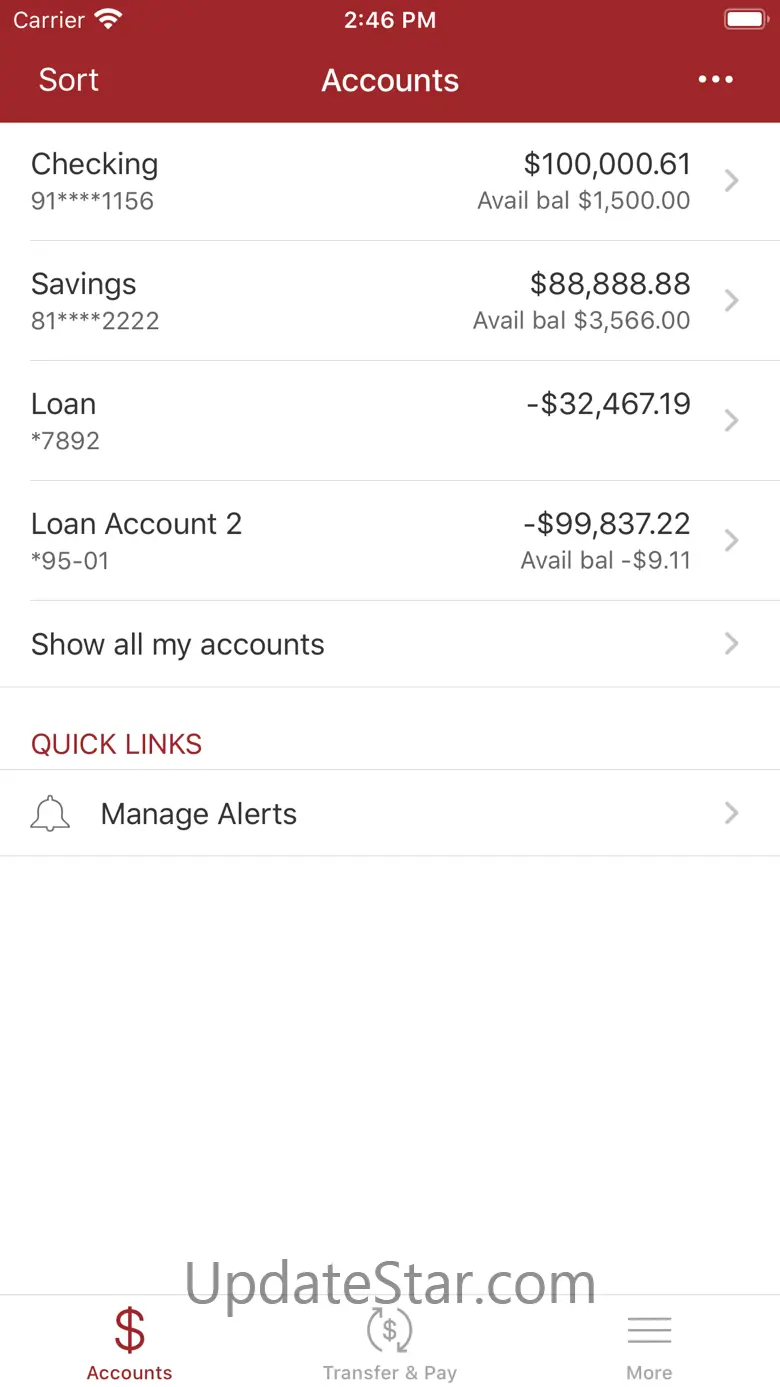Go to the More tab

tap(649, 1343)
